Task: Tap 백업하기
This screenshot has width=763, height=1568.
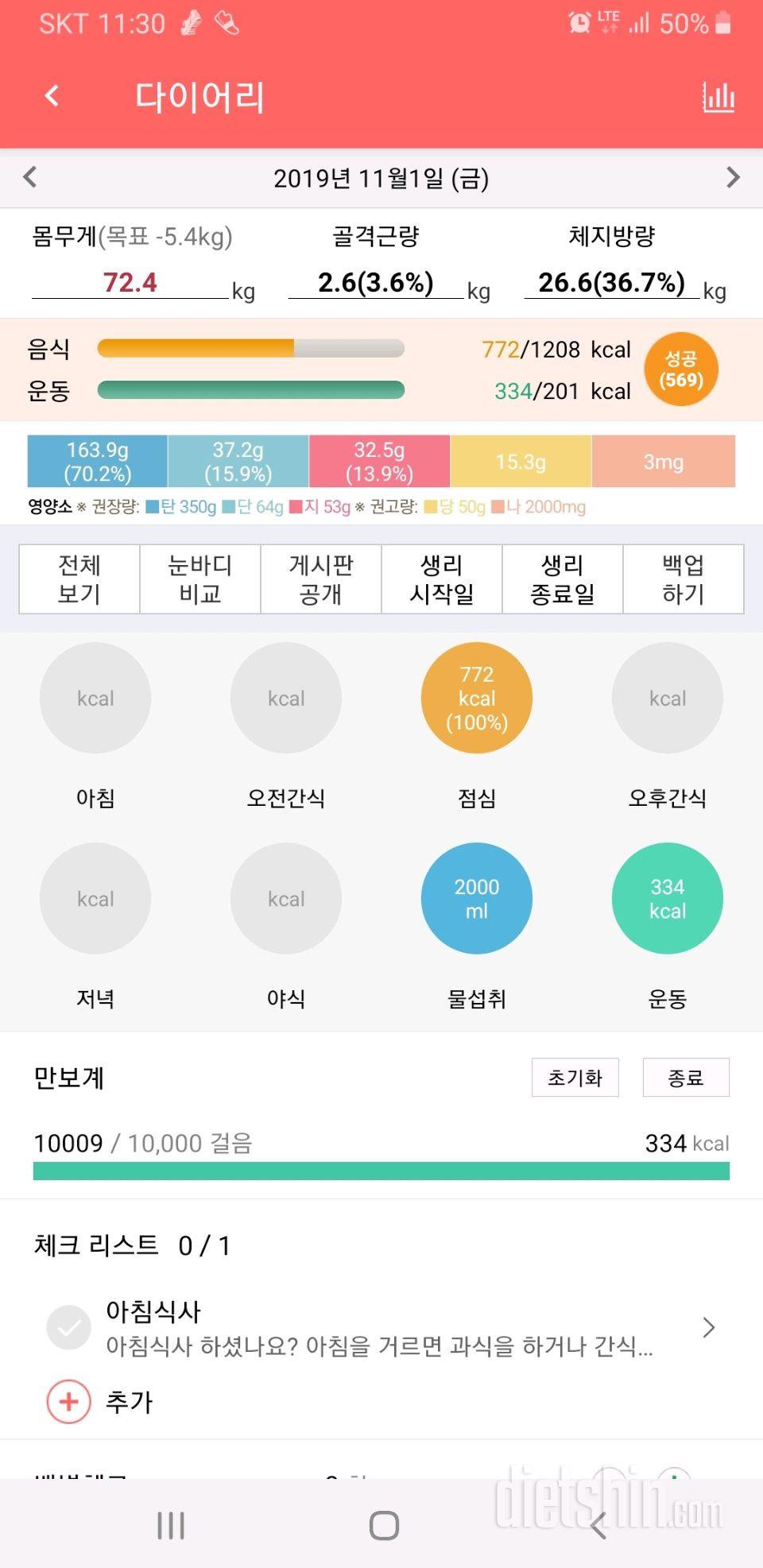Action: pyautogui.click(x=683, y=579)
